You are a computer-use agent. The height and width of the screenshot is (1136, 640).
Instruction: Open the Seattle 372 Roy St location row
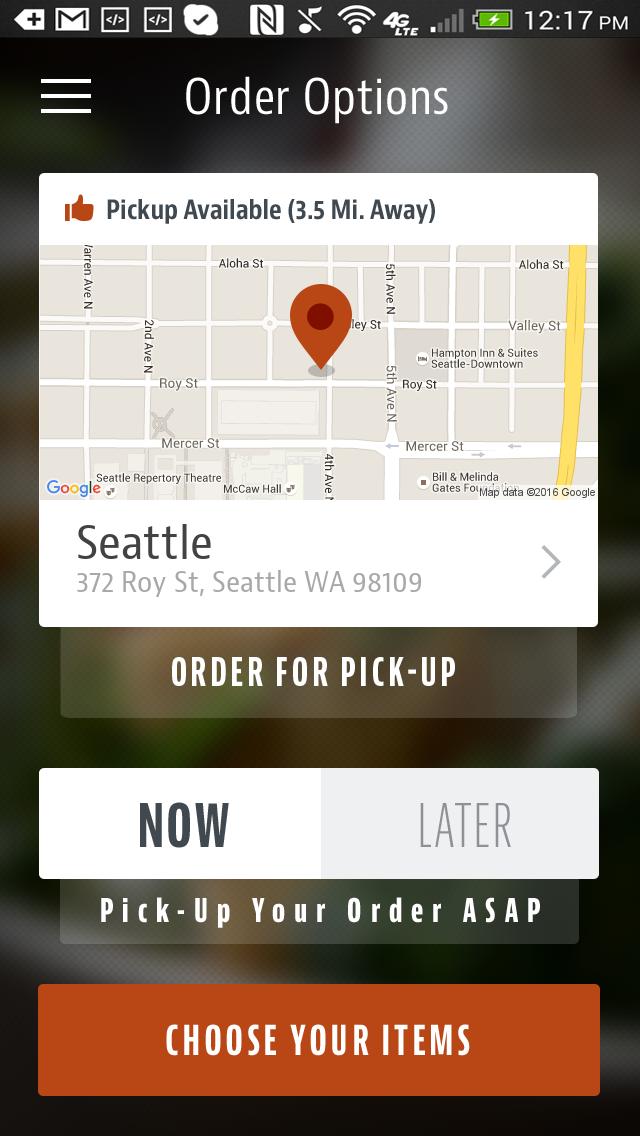318,563
